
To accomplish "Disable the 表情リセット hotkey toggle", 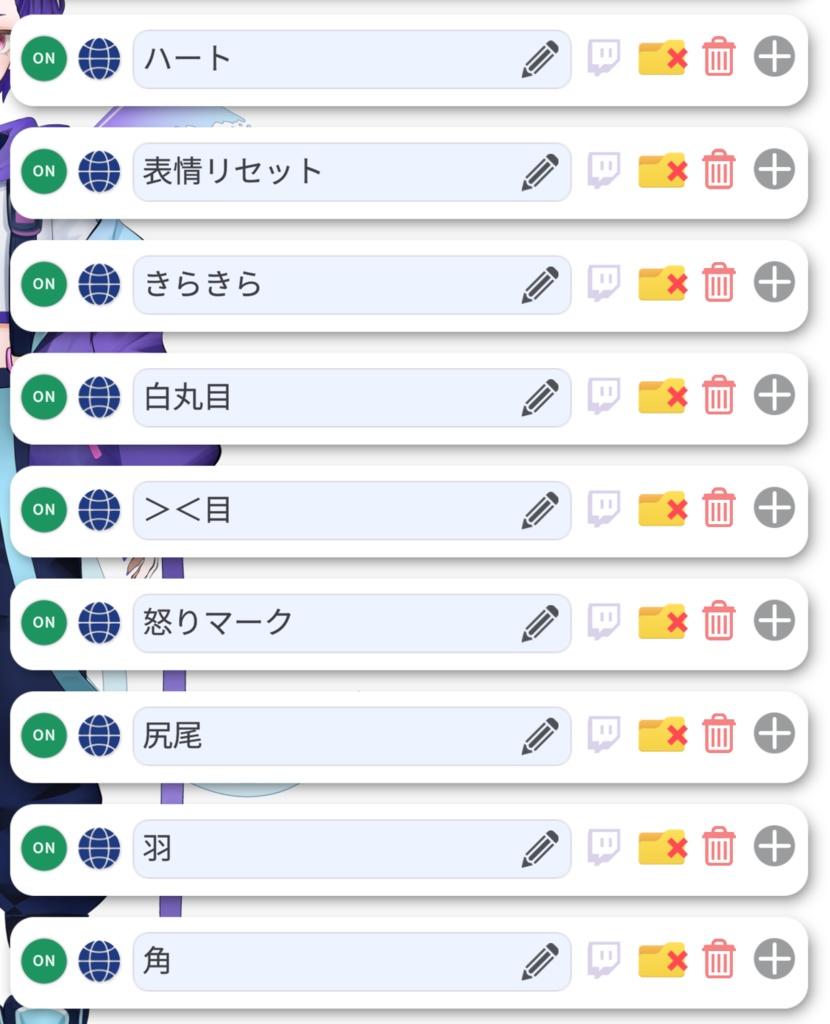I will pyautogui.click(x=42, y=171).
